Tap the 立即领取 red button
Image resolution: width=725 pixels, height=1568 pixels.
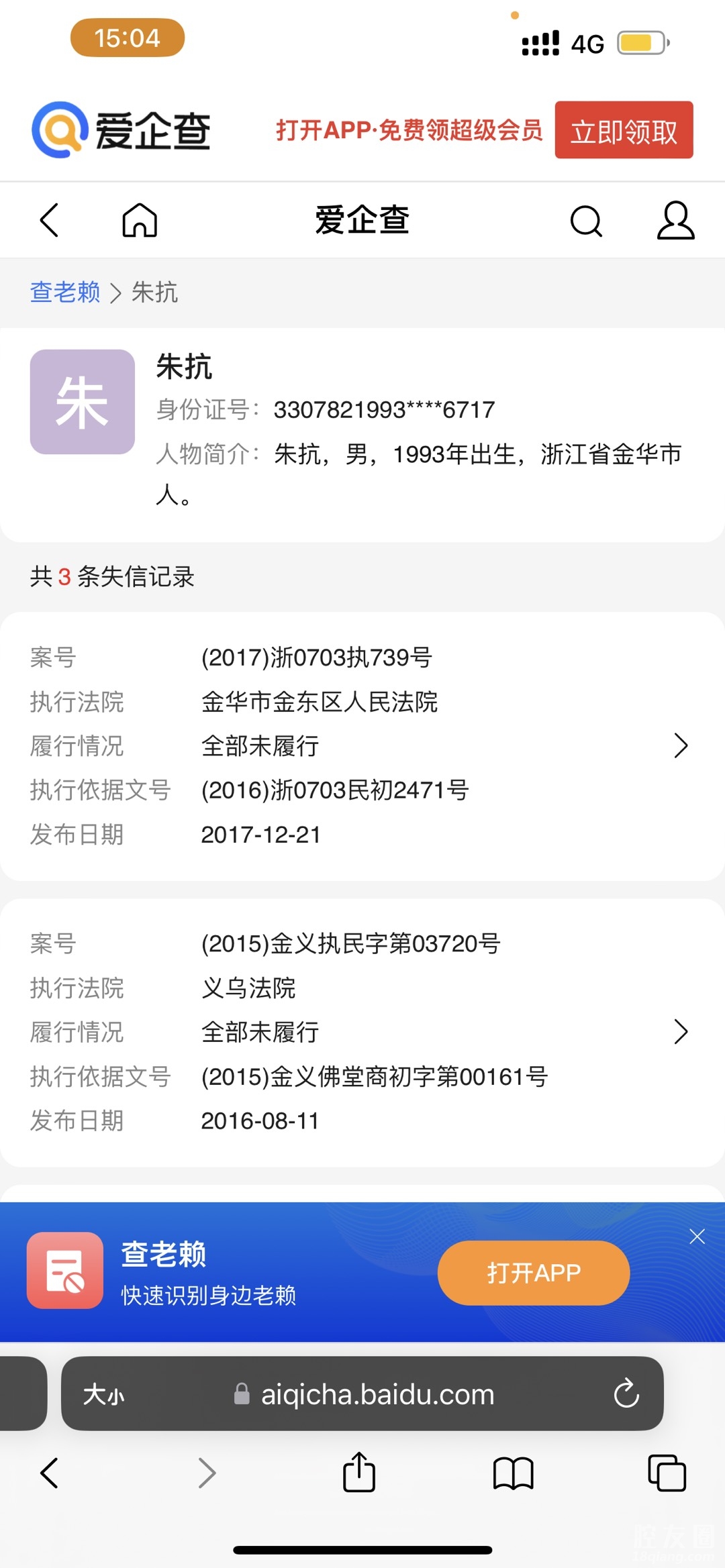click(623, 130)
